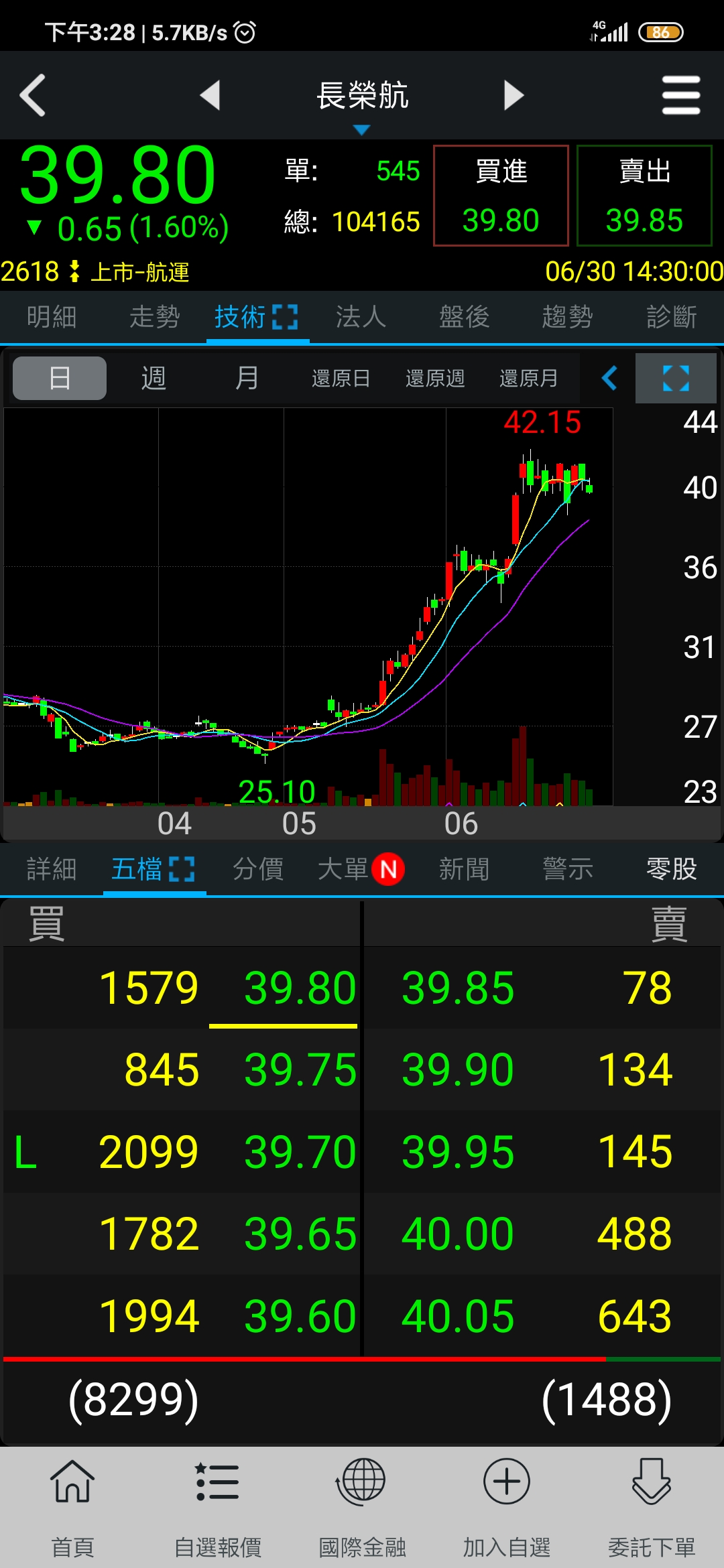Add this stock via 加入自選
This screenshot has height=1568, width=724.
coord(507,1508)
